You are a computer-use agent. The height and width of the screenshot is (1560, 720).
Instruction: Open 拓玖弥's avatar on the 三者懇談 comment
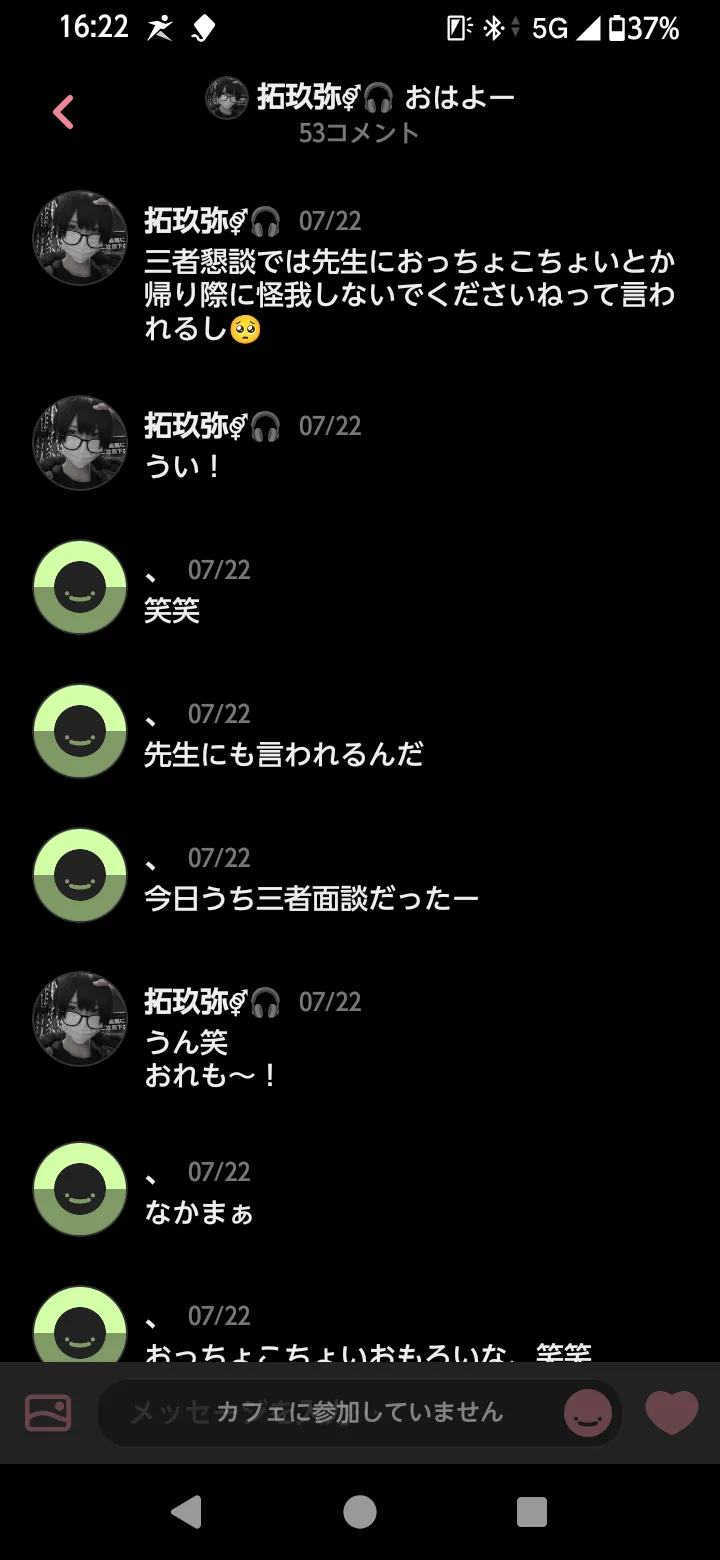tap(80, 238)
